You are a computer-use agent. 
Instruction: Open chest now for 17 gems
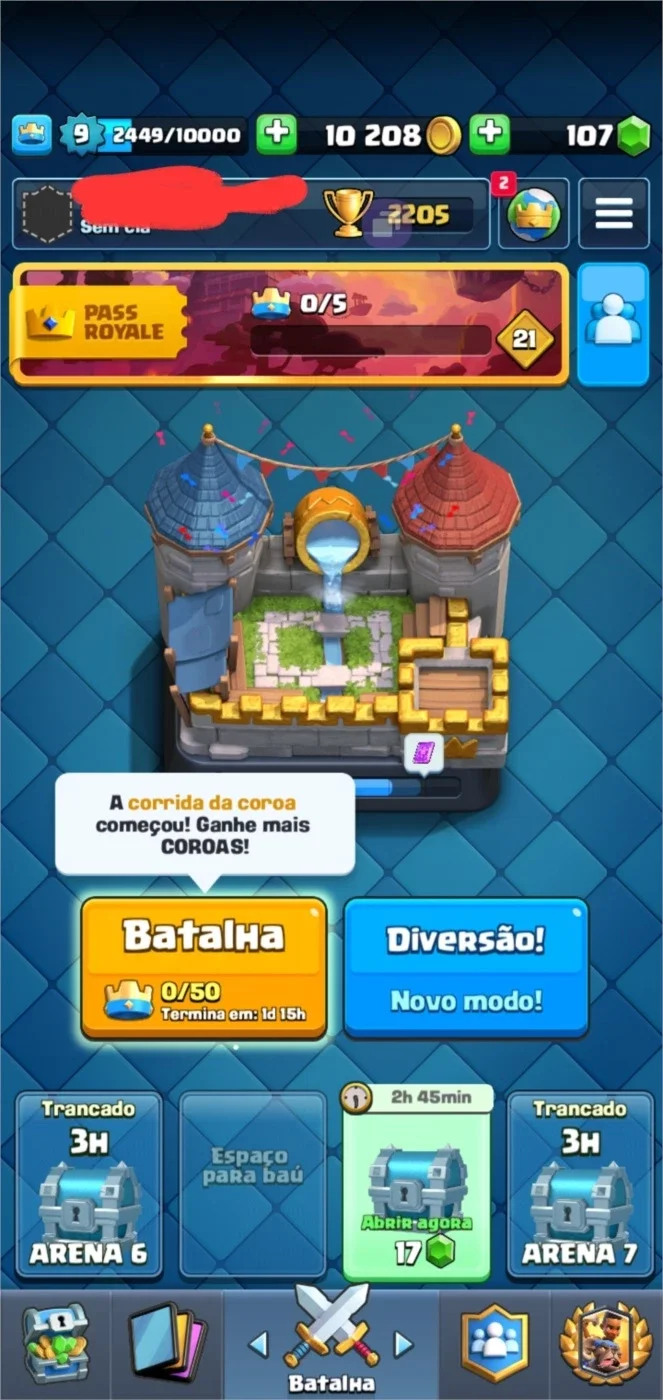416,1184
